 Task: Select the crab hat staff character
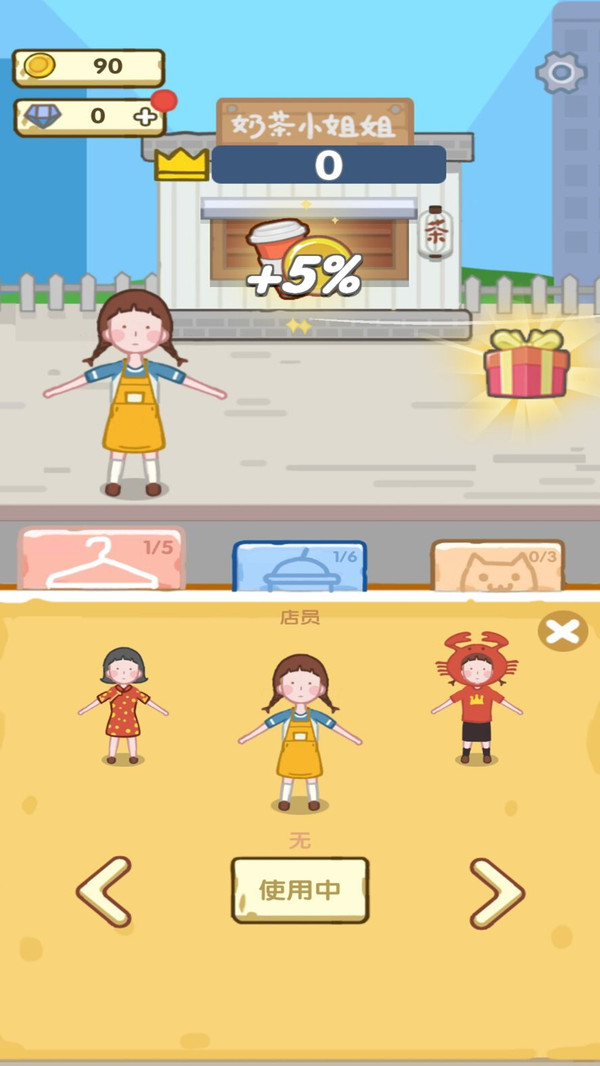477,698
